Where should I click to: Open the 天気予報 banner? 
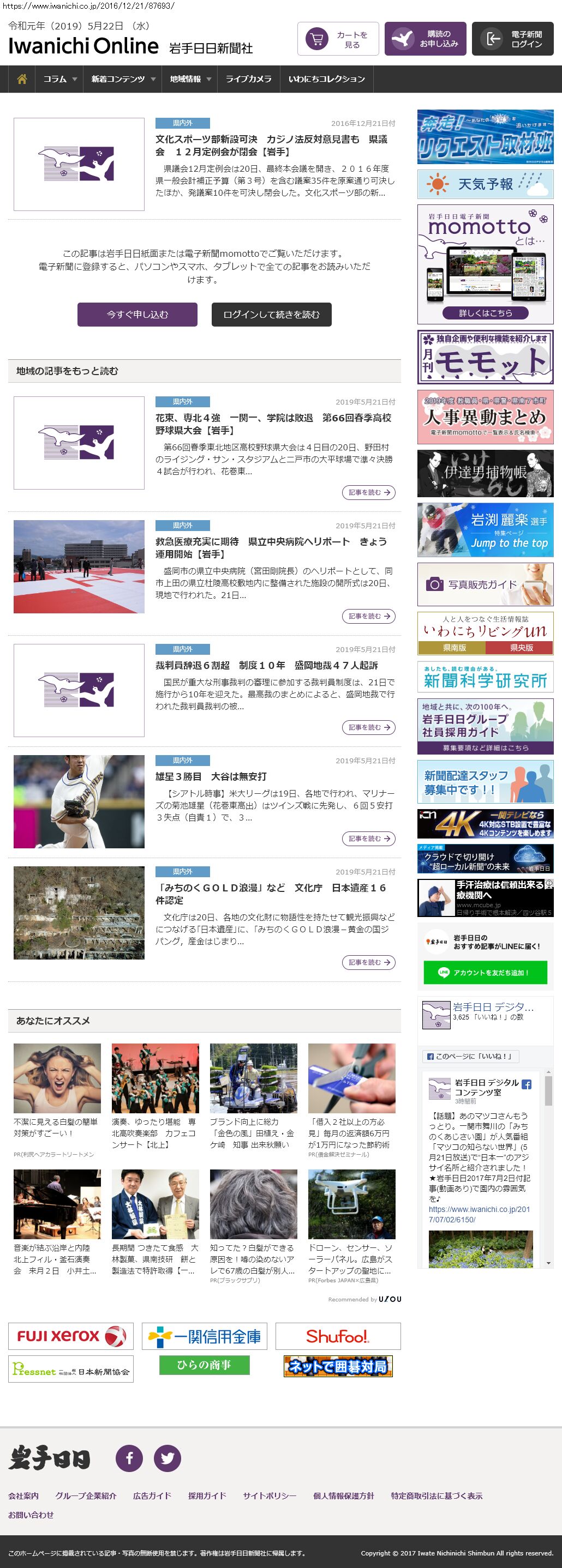click(485, 184)
